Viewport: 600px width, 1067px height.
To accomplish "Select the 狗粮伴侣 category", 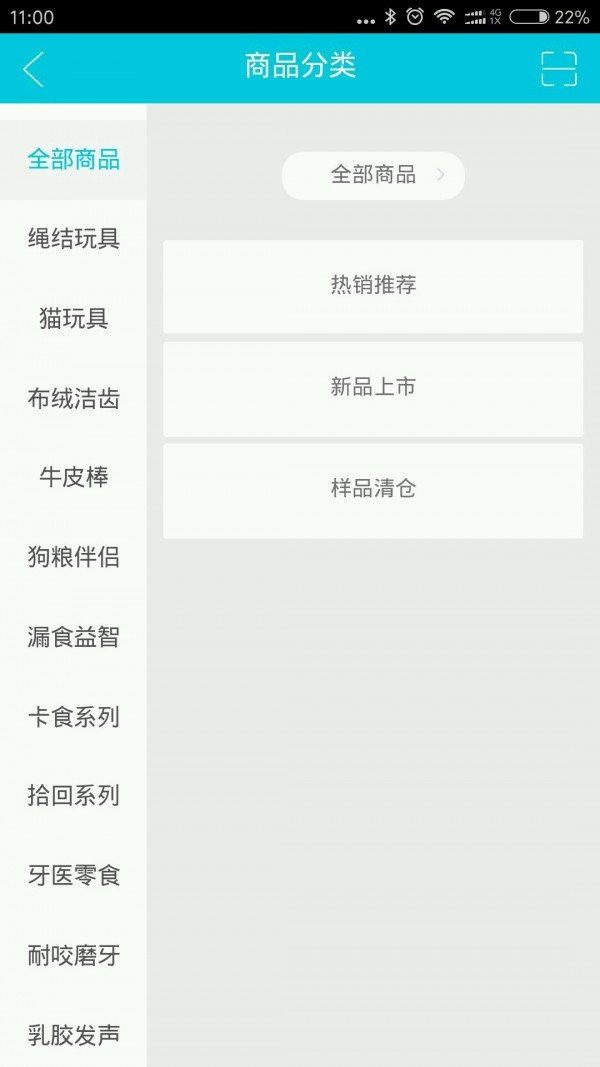I will click(73, 557).
